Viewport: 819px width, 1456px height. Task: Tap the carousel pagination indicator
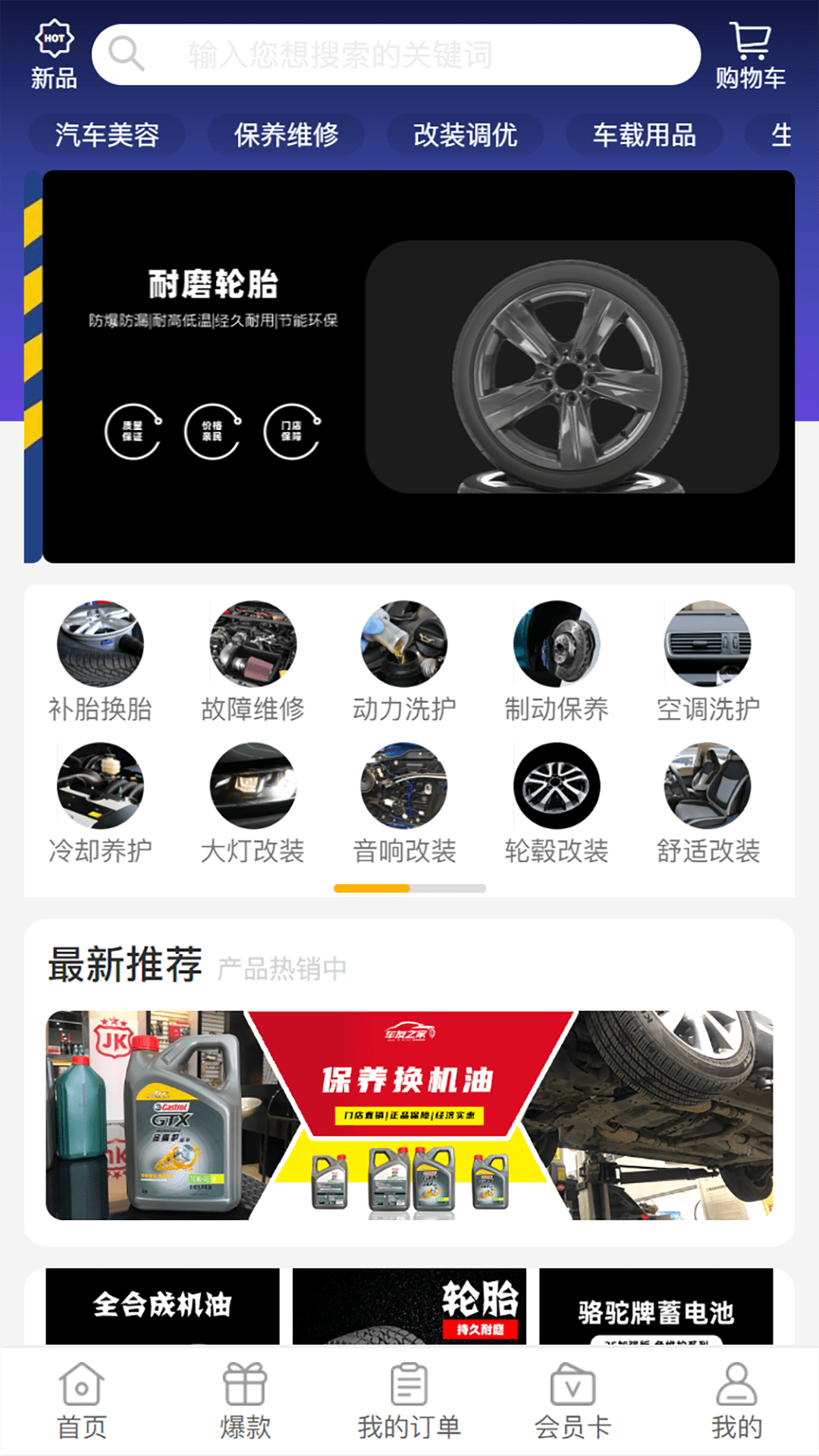coord(409,886)
